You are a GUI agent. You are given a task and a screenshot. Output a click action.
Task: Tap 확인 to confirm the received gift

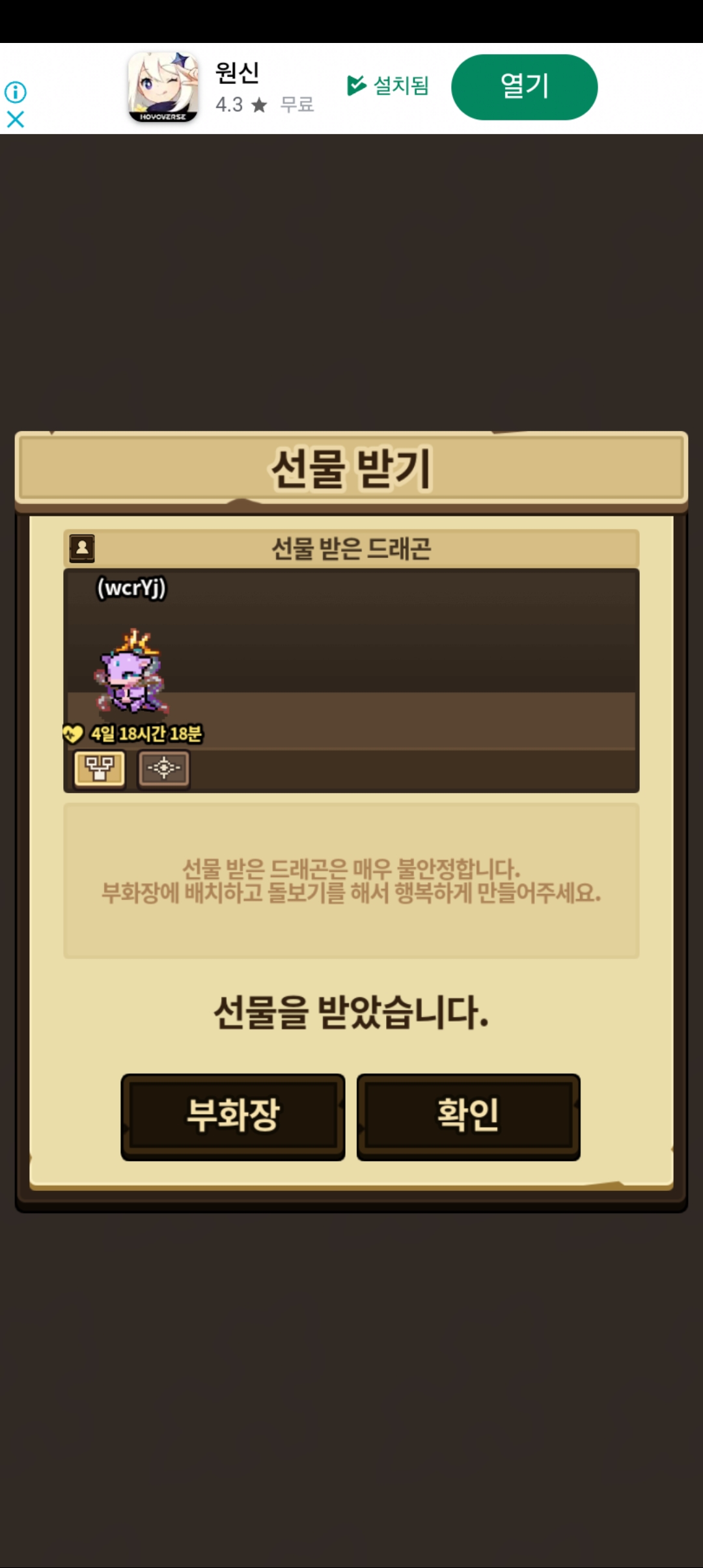pyautogui.click(x=468, y=1115)
